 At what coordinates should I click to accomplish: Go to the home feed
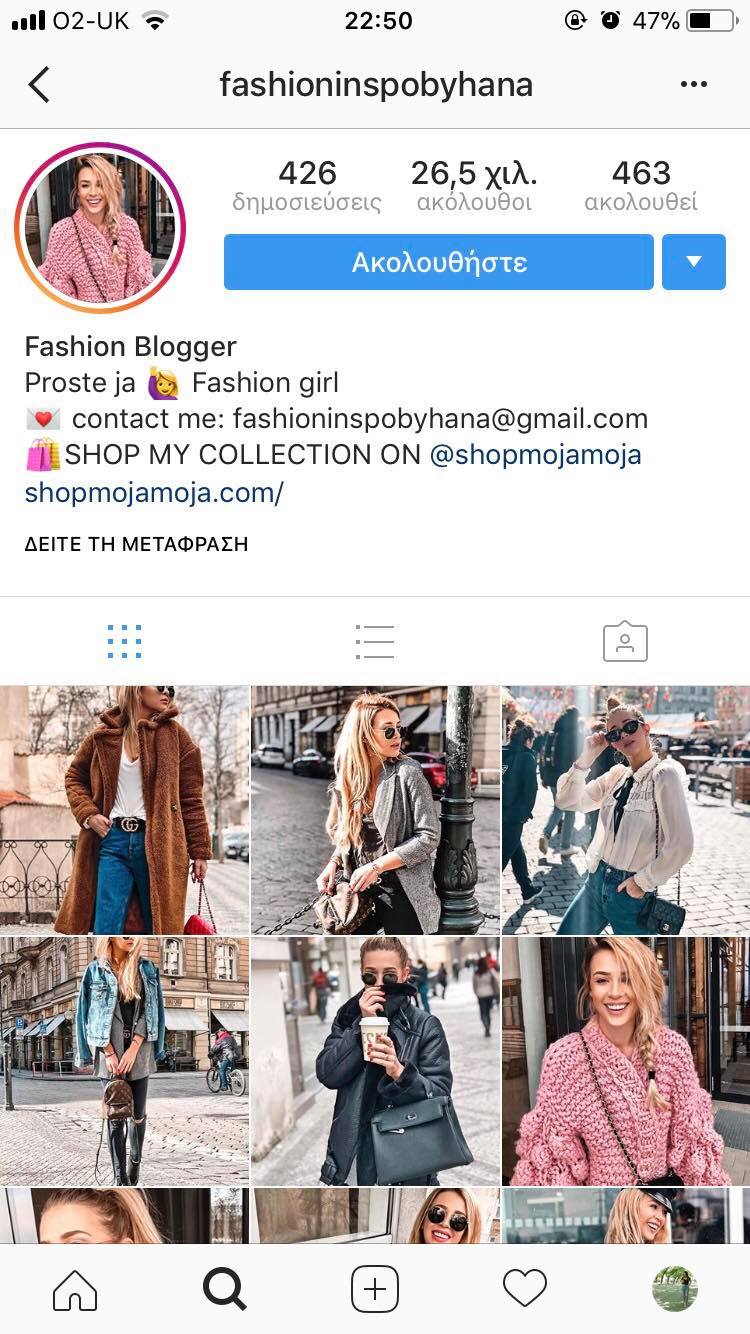75,1289
